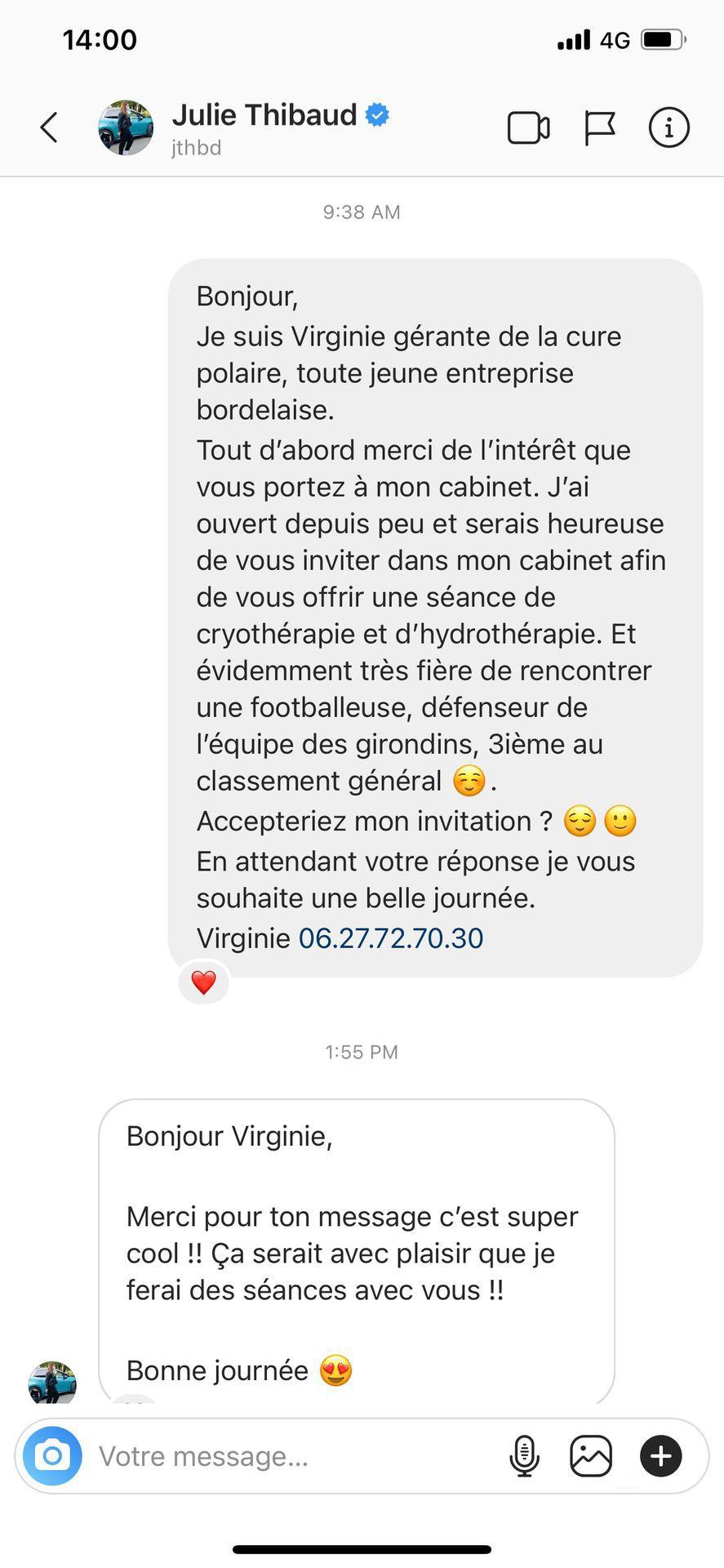724x1568 pixels.
Task: Open the plus menu for more options
Action: pyautogui.click(x=660, y=1455)
